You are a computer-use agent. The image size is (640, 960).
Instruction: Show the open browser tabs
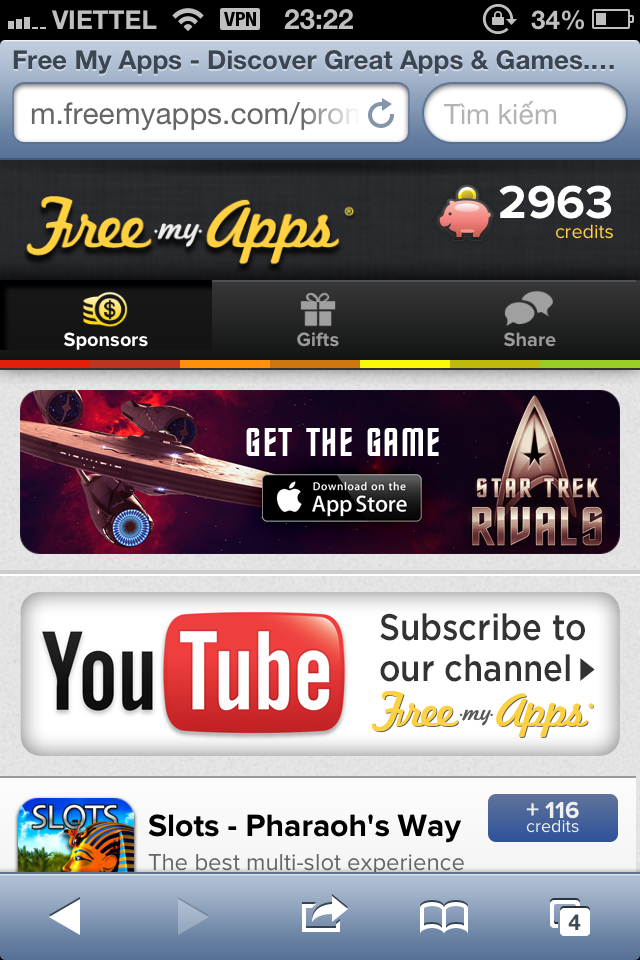pyautogui.click(x=570, y=916)
